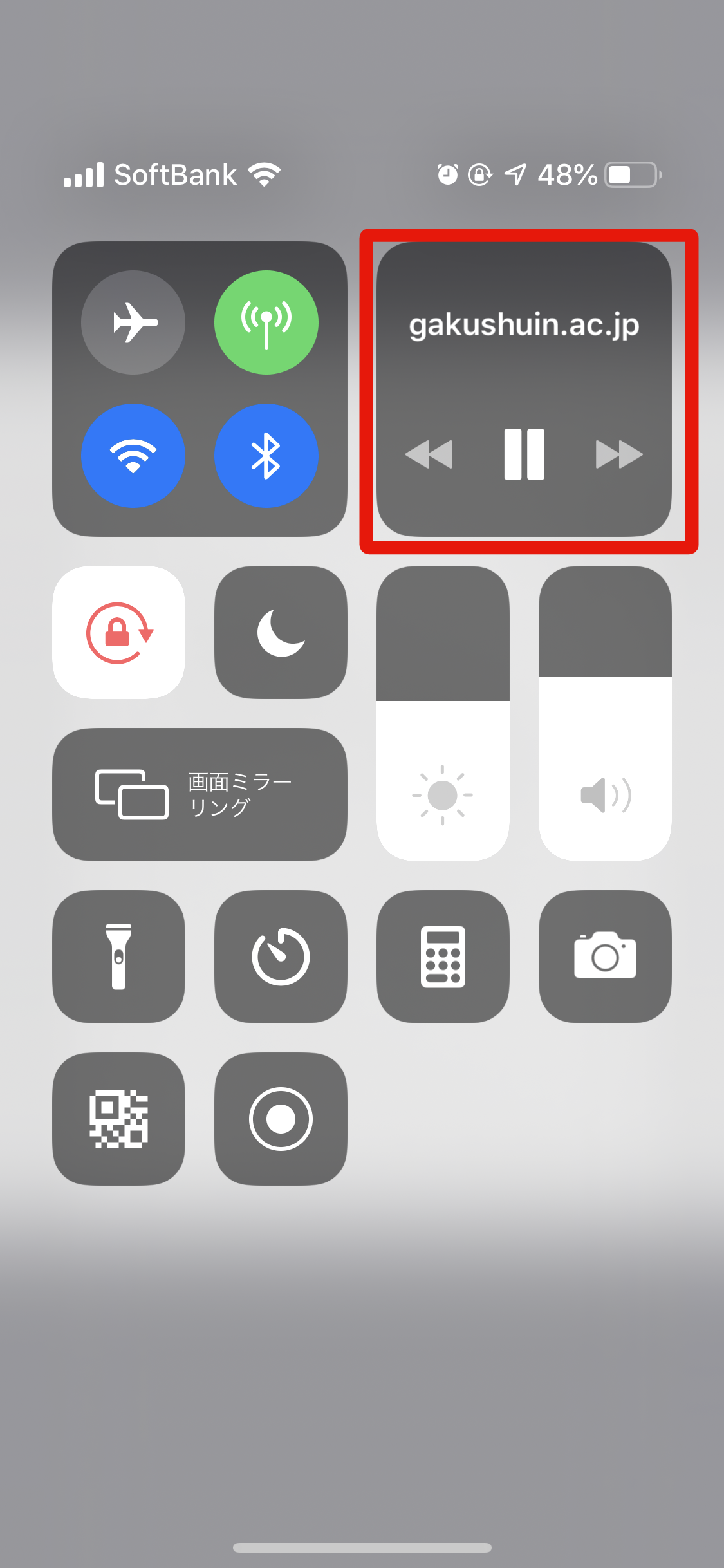The image size is (724, 1568).
Task: Tap the brightness slider
Action: (x=443, y=713)
